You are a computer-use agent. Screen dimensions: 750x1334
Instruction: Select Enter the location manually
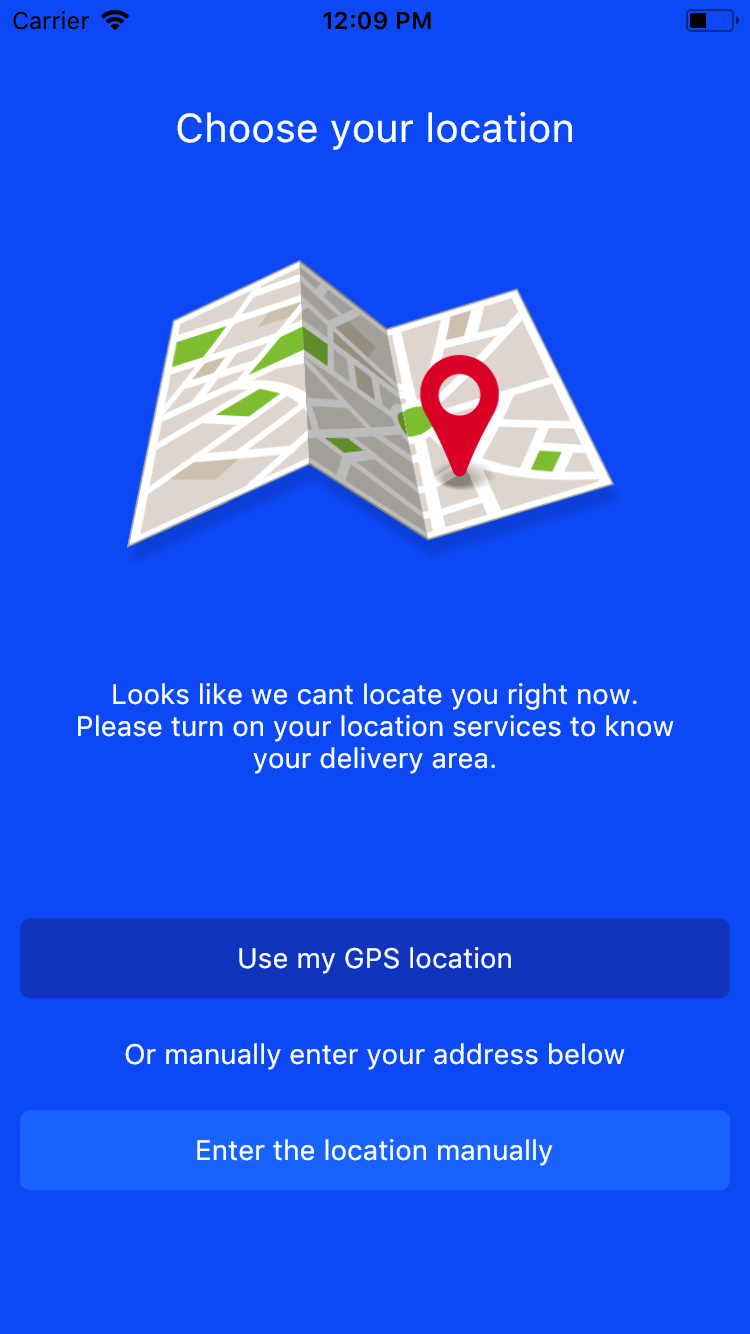point(375,1150)
